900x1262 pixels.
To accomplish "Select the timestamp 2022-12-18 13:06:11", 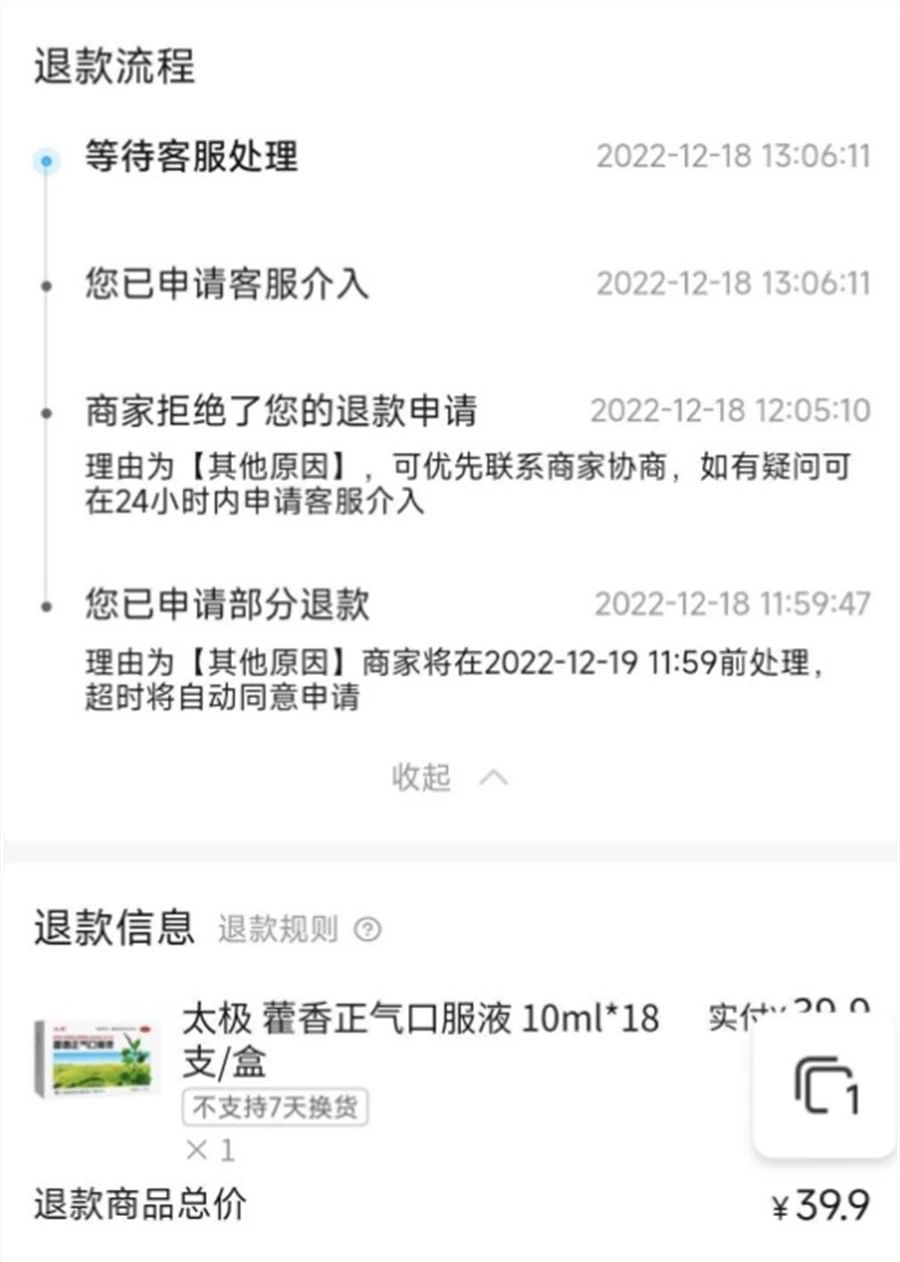I will pyautogui.click(x=733, y=158).
